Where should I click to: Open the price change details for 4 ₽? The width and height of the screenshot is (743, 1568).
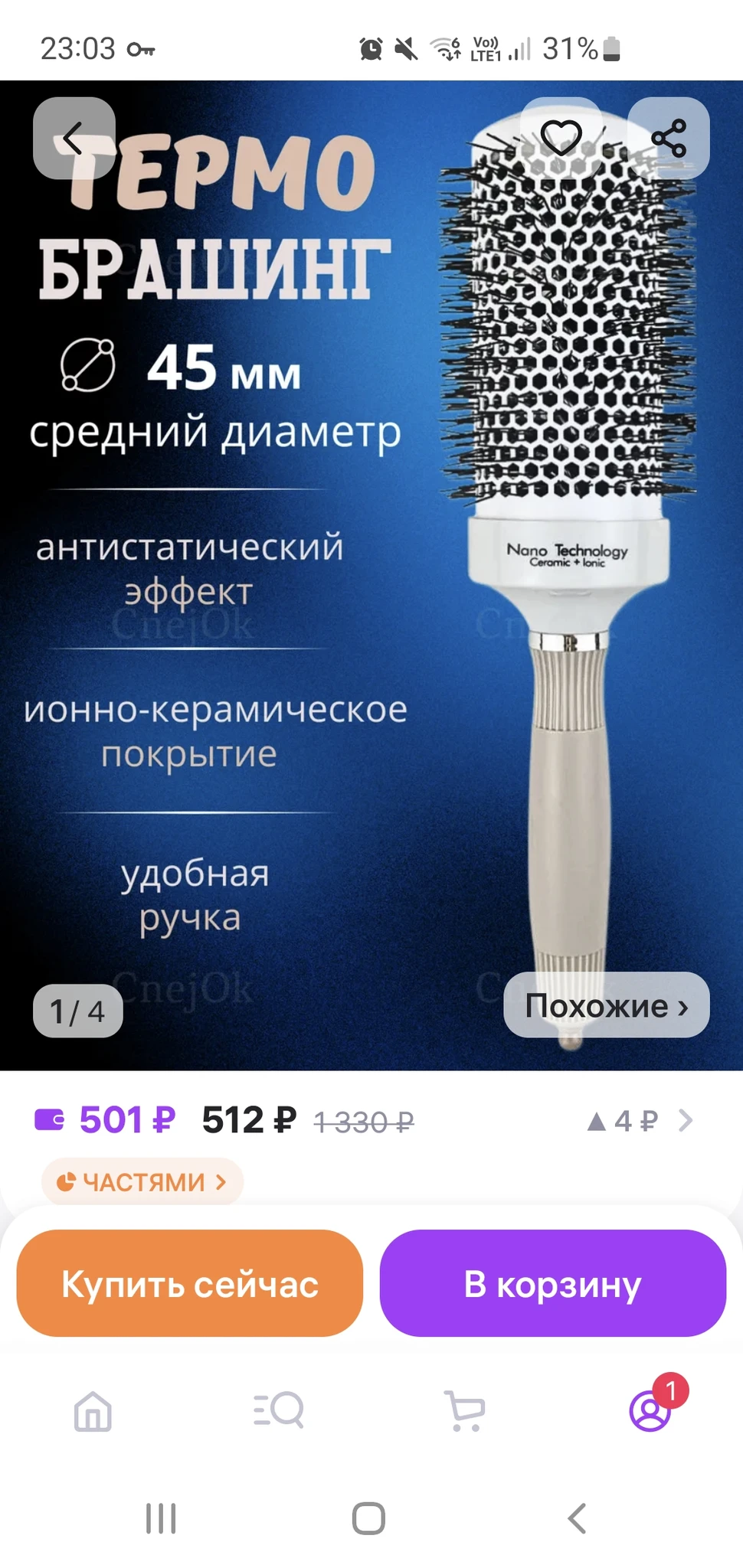[640, 1121]
